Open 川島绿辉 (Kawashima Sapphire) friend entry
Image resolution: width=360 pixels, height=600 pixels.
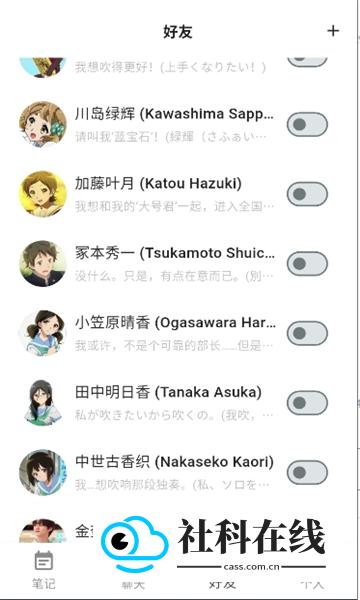[174, 125]
